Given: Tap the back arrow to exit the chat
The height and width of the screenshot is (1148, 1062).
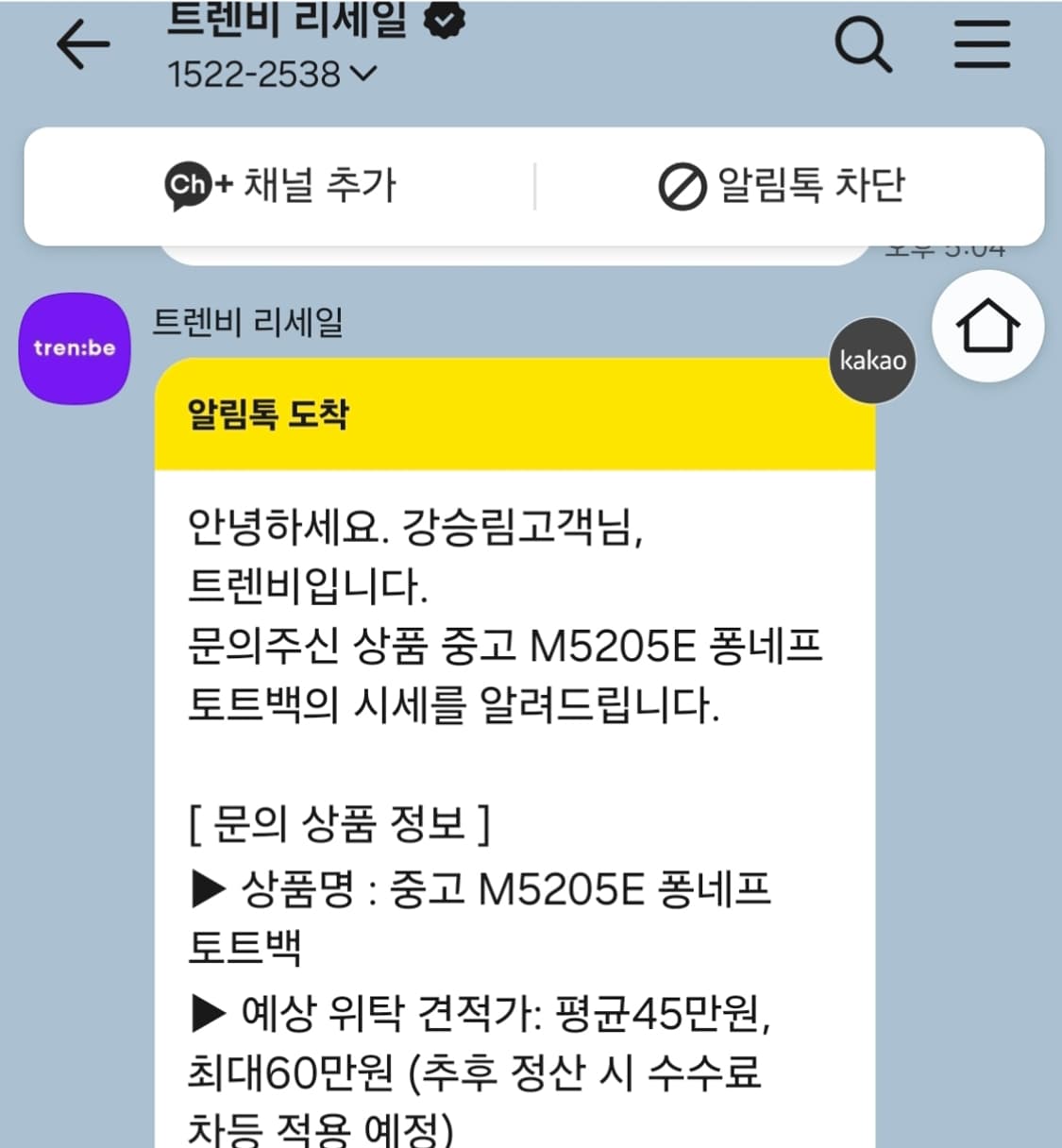Looking at the screenshot, I should (83, 44).
